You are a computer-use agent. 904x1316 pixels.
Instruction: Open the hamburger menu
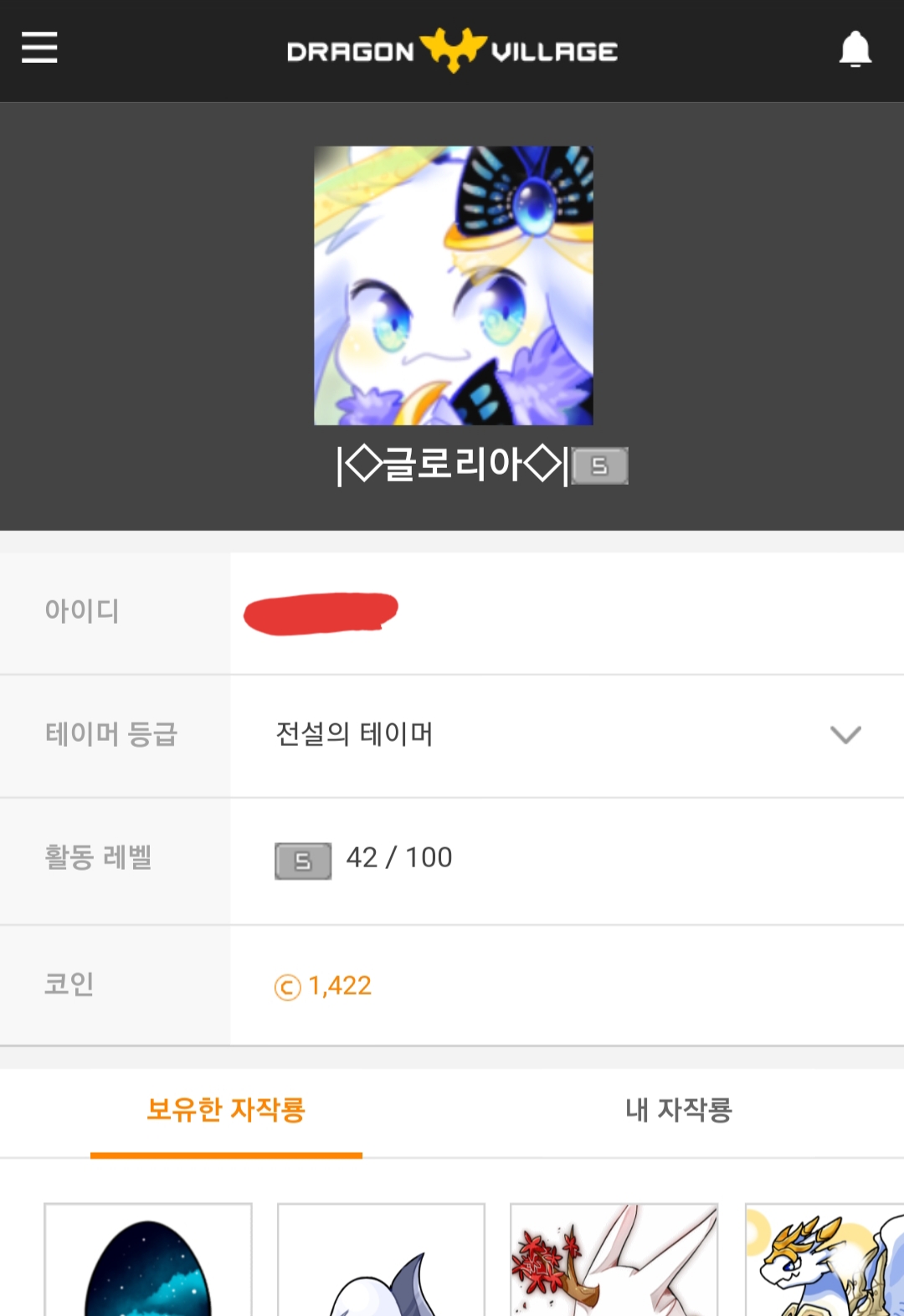click(39, 49)
